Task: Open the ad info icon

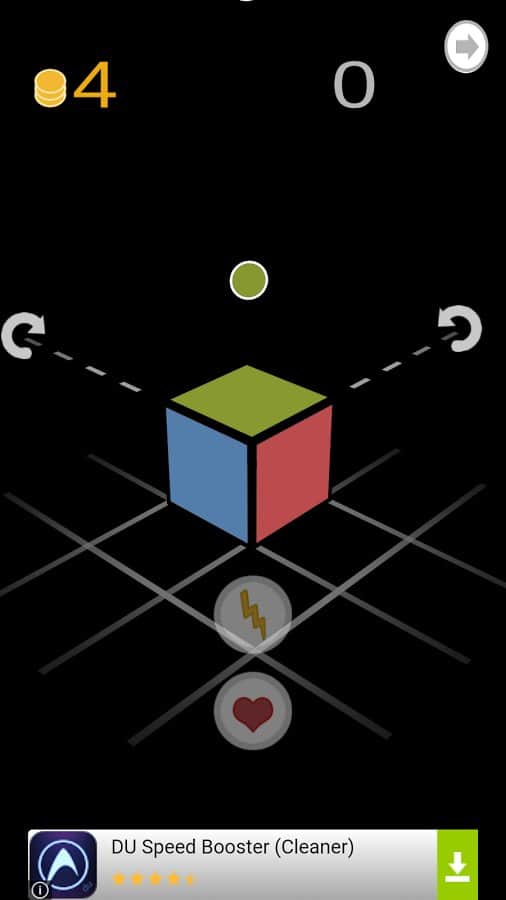Action: pyautogui.click(x=40, y=890)
